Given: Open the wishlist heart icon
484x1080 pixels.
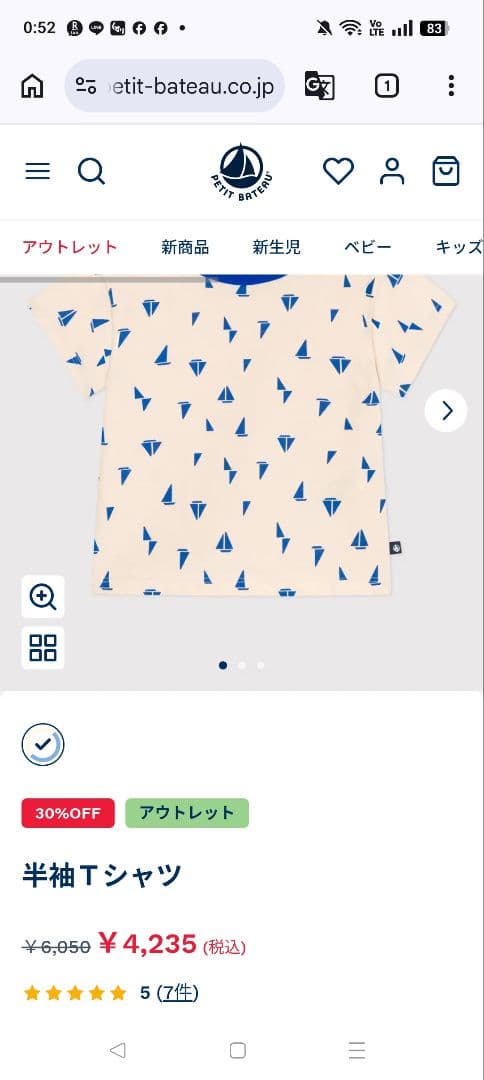Looking at the screenshot, I should click(338, 172).
